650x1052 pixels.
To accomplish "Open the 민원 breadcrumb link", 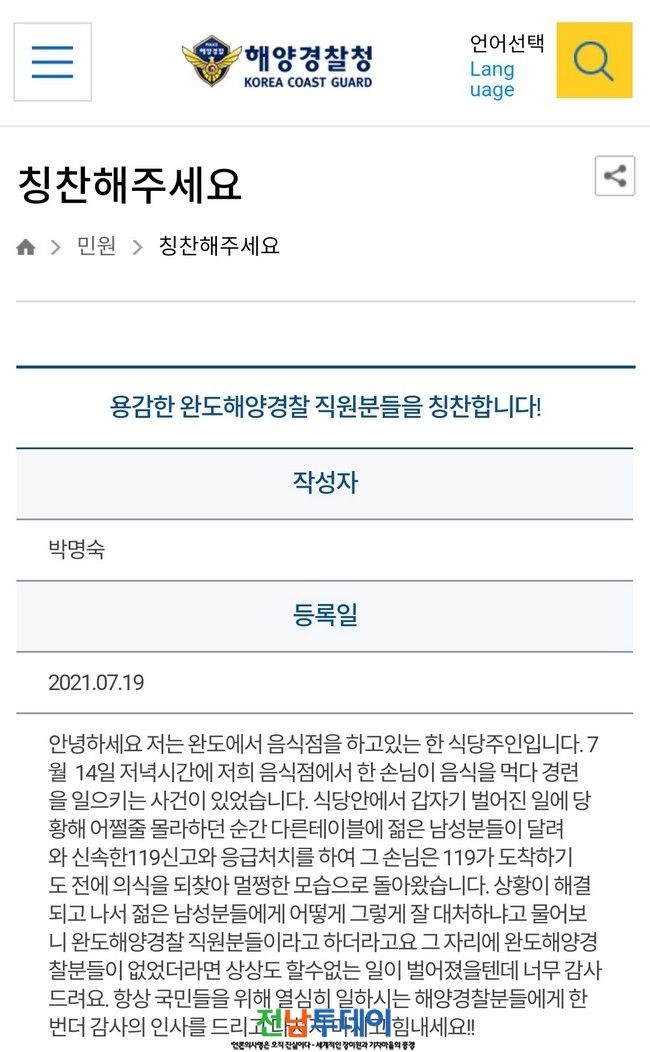I will click(97, 246).
